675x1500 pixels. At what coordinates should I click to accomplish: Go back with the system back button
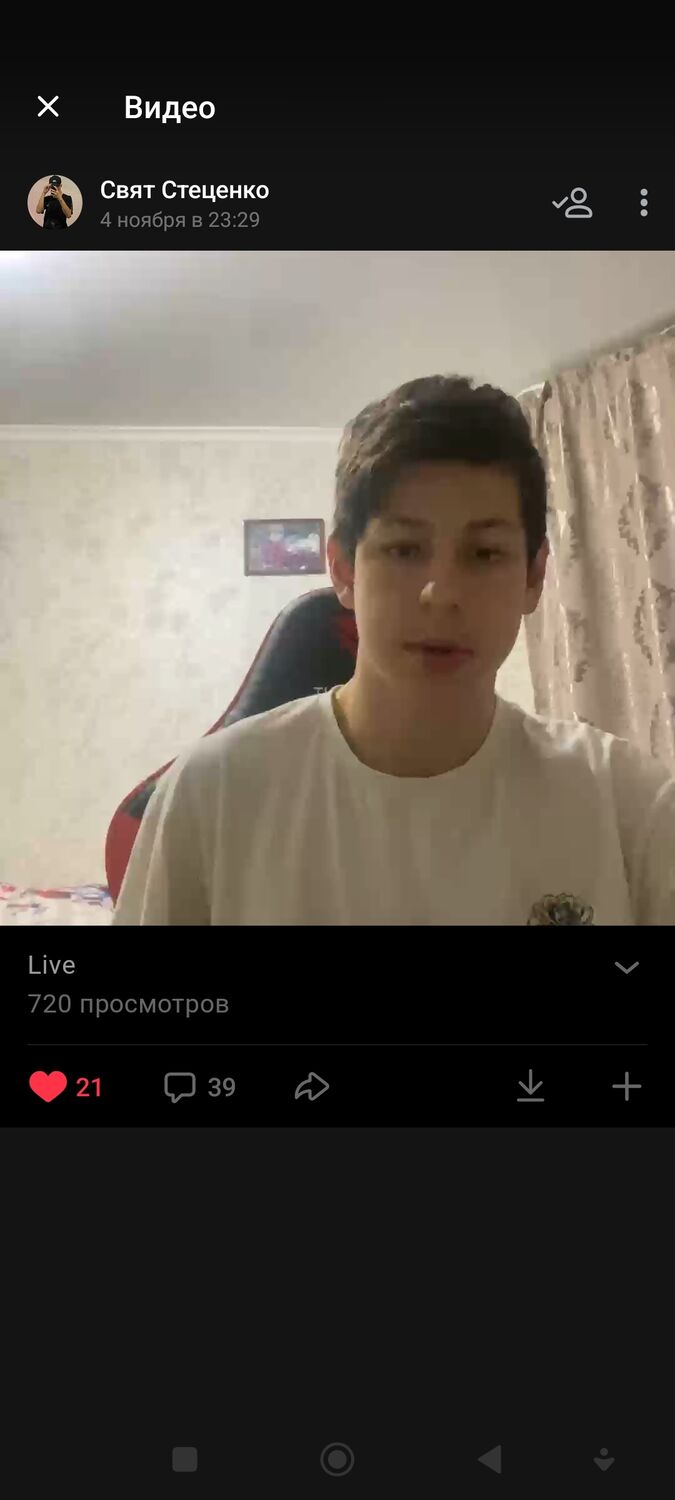click(x=489, y=1460)
